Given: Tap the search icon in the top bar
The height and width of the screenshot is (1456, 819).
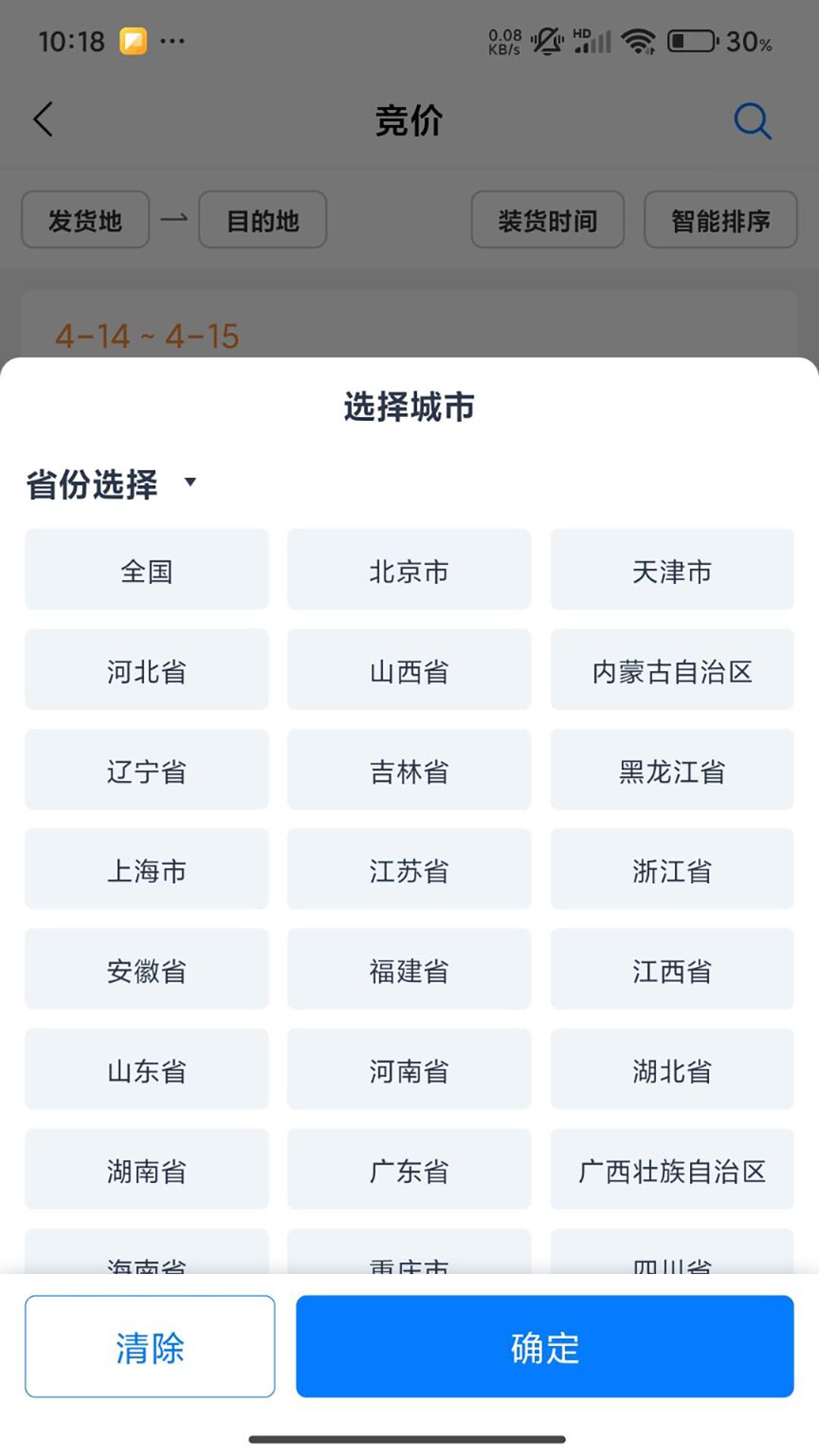Looking at the screenshot, I should [752, 120].
